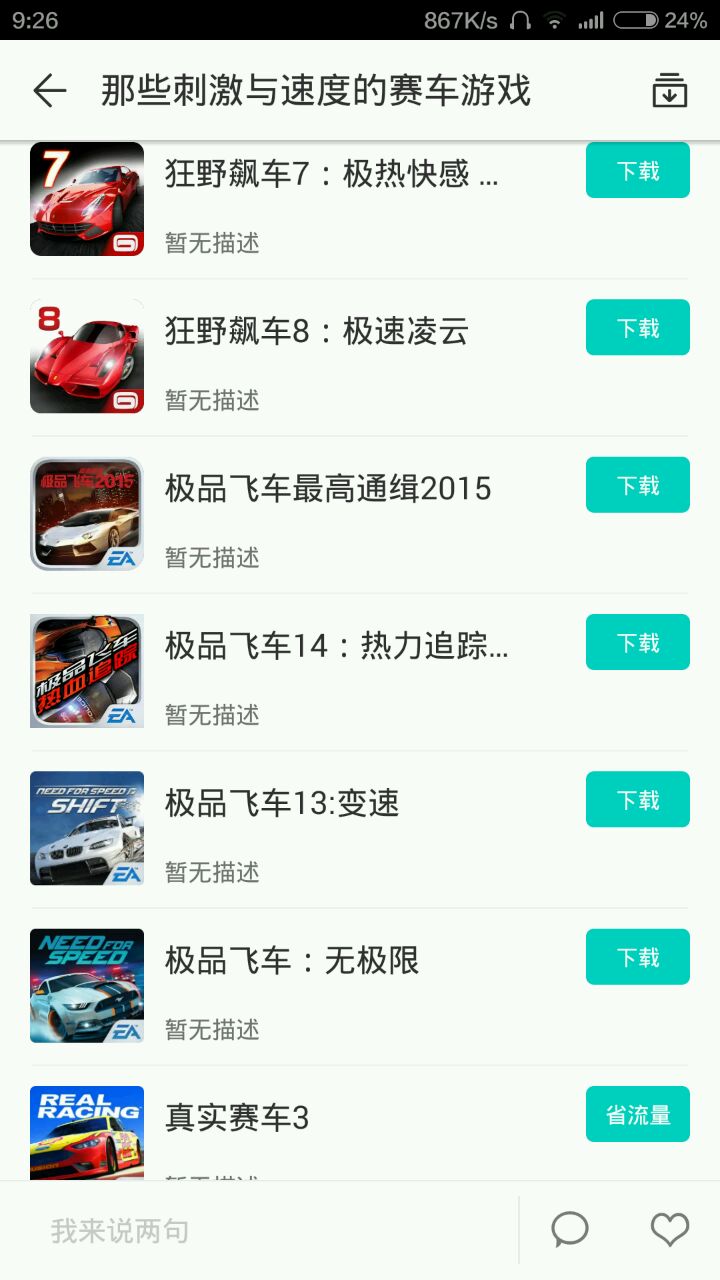Image resolution: width=720 pixels, height=1280 pixels.
Task: Open the download manager icon
Action: [x=669, y=91]
